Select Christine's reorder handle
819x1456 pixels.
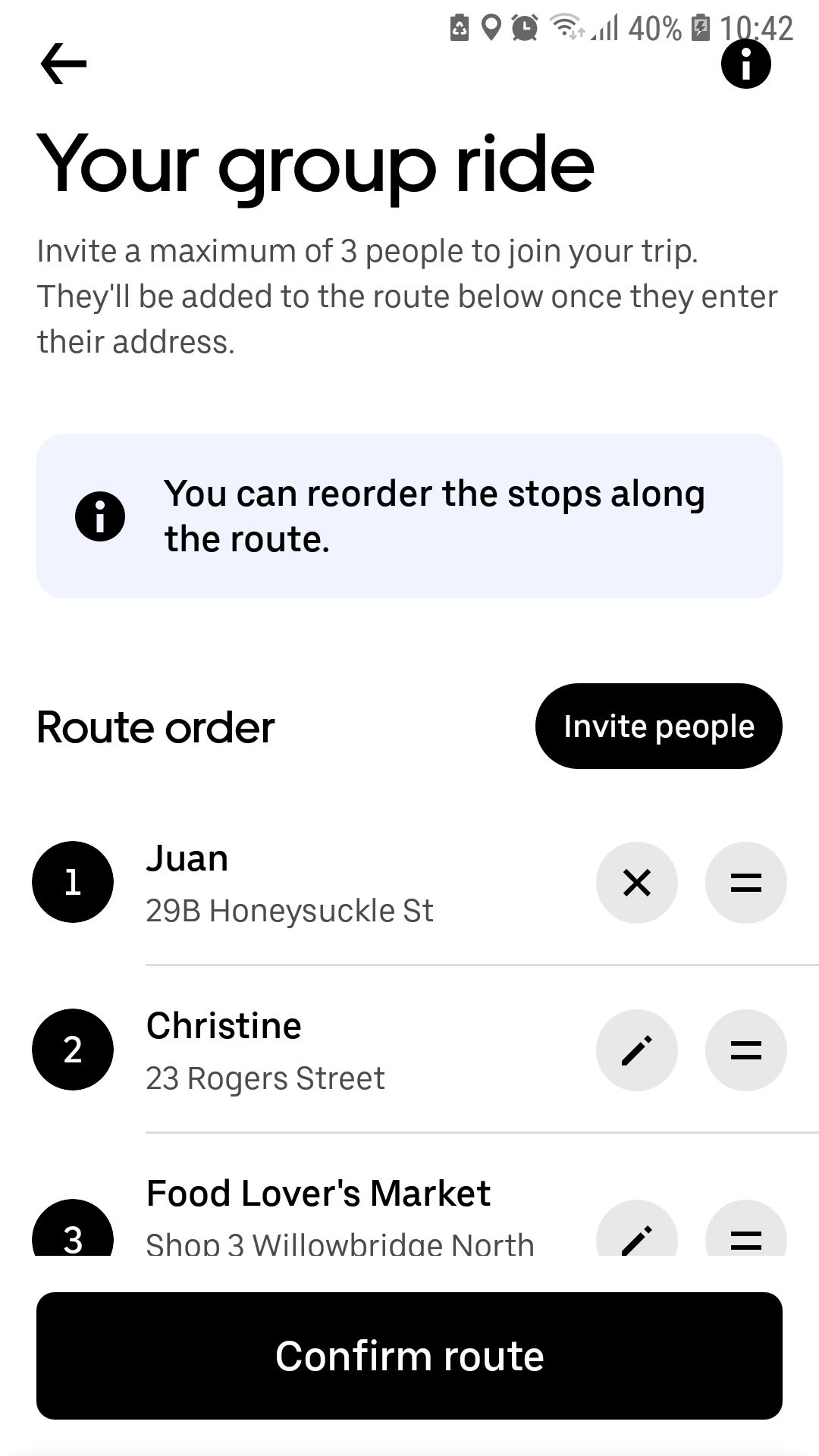coord(745,1050)
